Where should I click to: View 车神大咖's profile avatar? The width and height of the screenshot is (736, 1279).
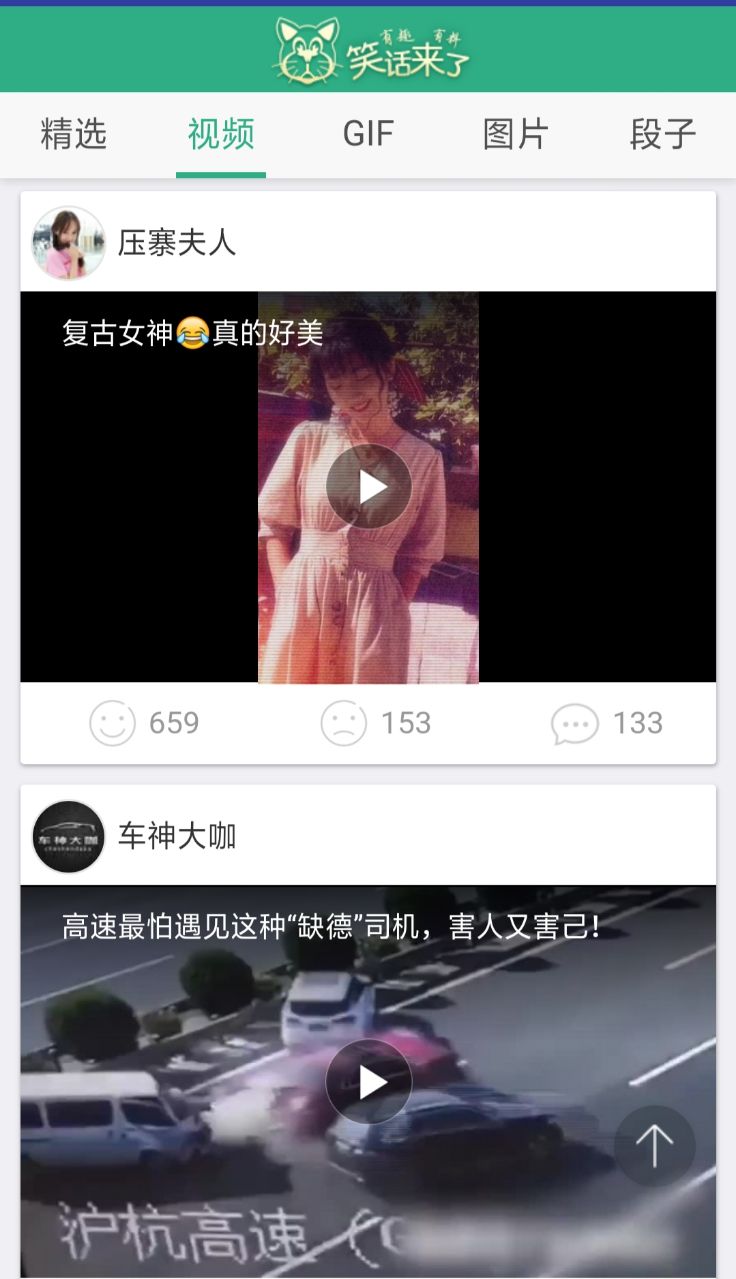68,836
